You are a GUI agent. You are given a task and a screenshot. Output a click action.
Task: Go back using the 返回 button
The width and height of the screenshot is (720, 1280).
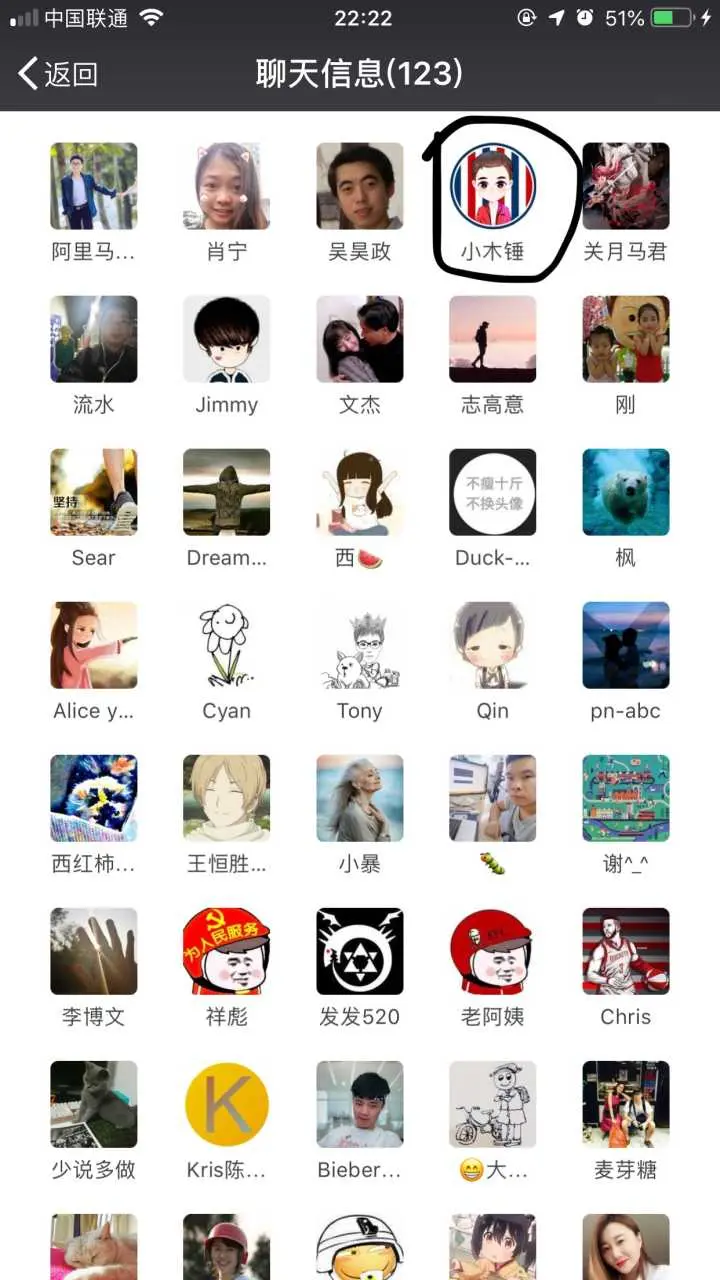(x=58, y=74)
